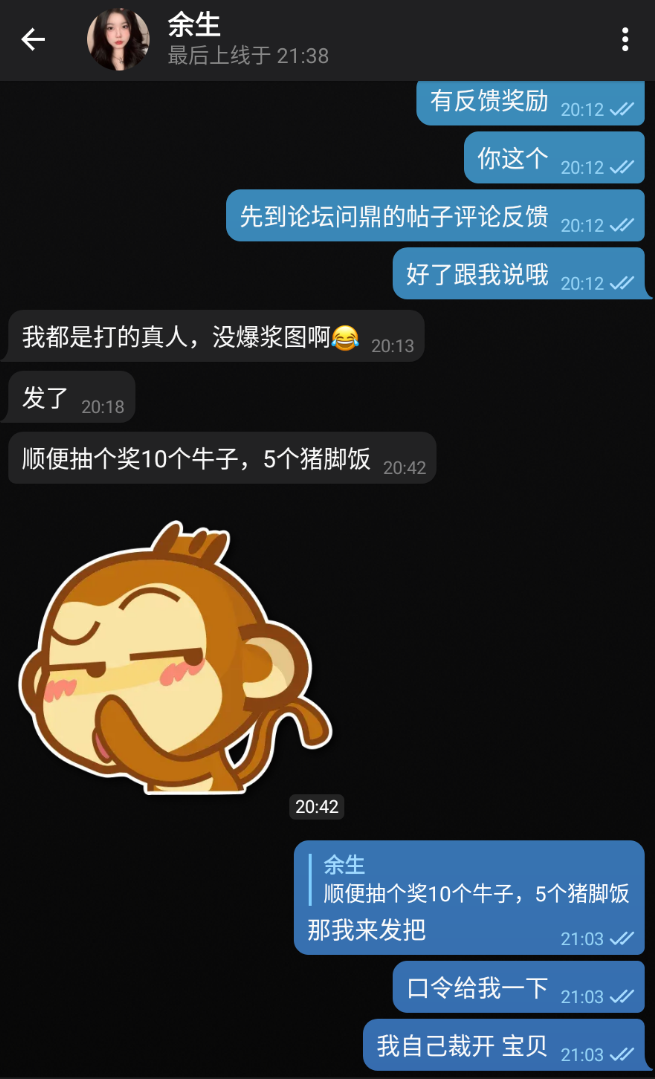This screenshot has width=655, height=1079.
Task: Go back using the back arrow
Action: 32,40
